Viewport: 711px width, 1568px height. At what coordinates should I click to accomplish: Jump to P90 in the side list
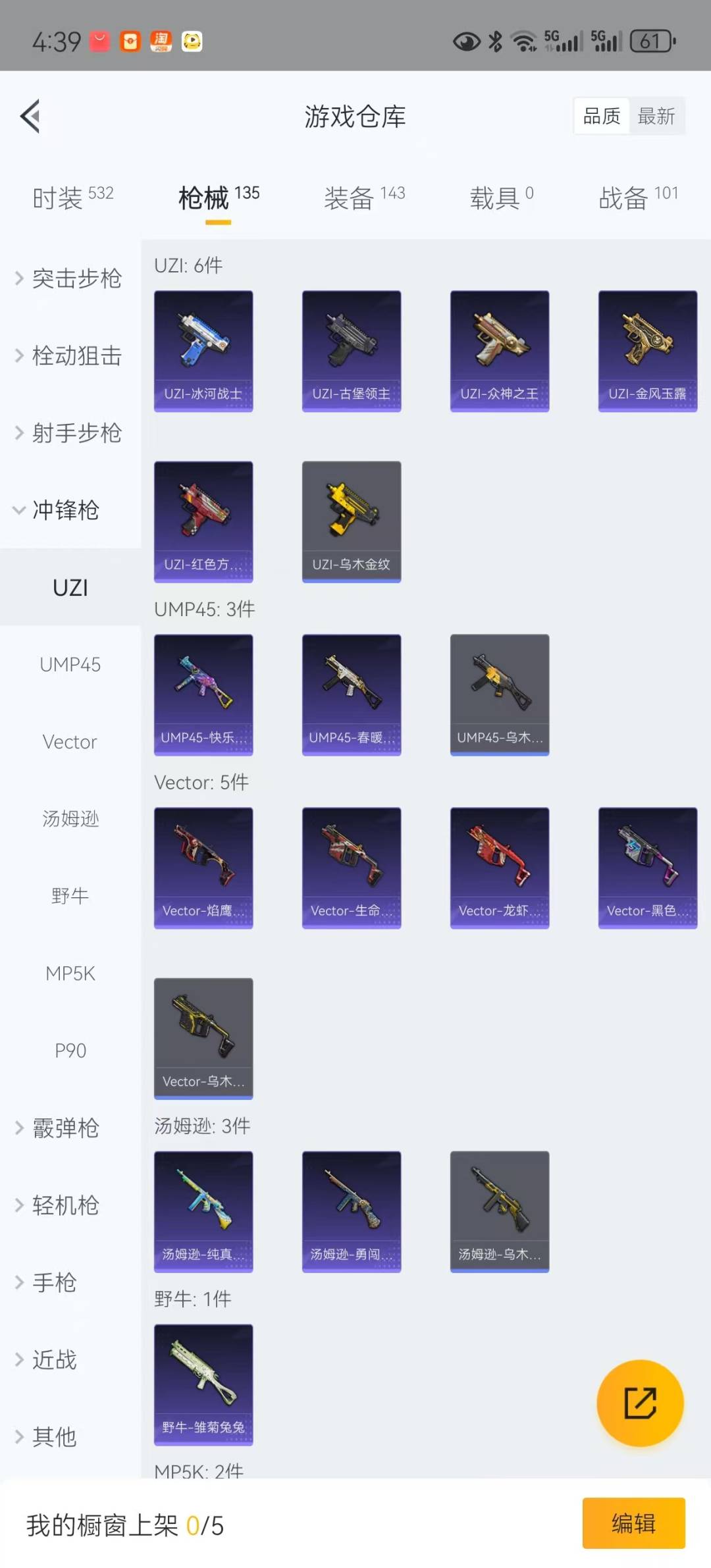tap(70, 1051)
